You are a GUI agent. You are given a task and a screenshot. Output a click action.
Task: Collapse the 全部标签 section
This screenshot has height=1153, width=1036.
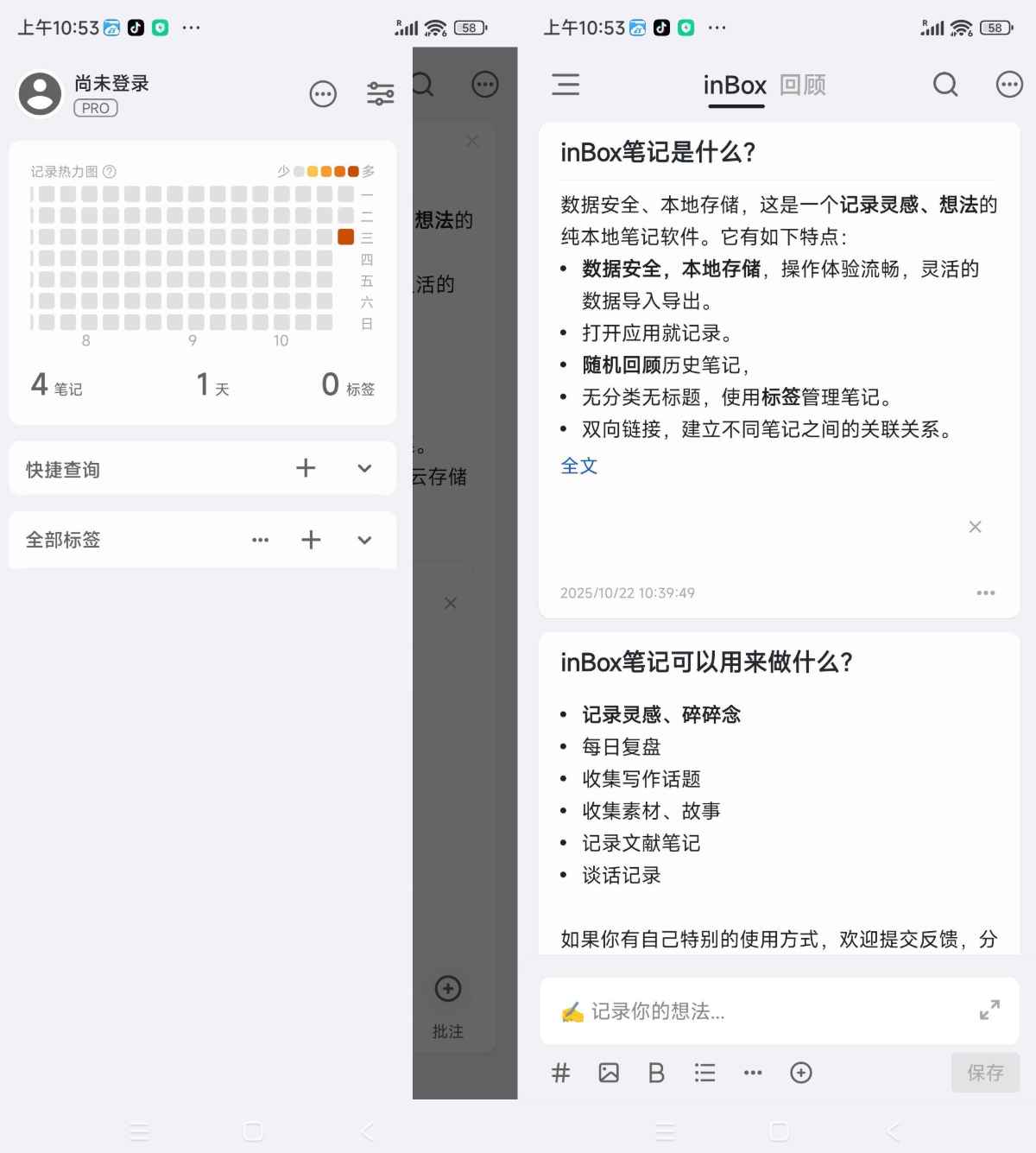click(x=363, y=540)
